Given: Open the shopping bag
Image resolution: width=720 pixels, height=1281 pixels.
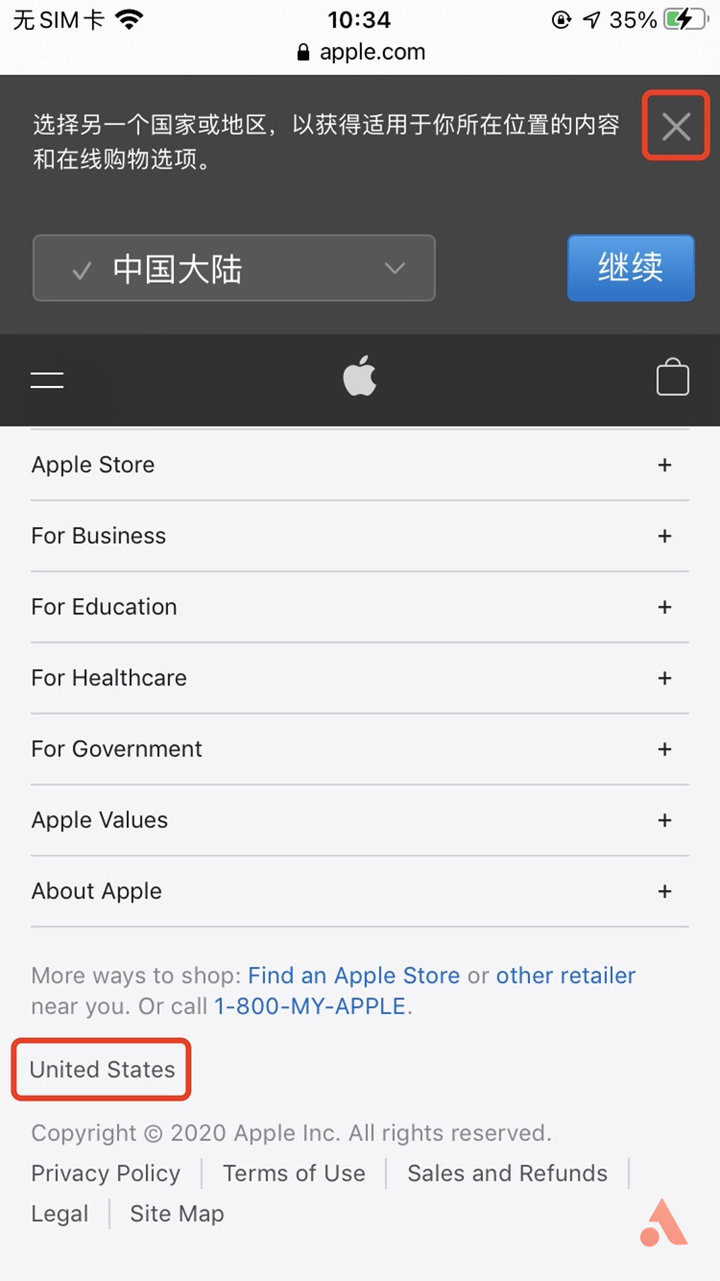Looking at the screenshot, I should tap(673, 377).
